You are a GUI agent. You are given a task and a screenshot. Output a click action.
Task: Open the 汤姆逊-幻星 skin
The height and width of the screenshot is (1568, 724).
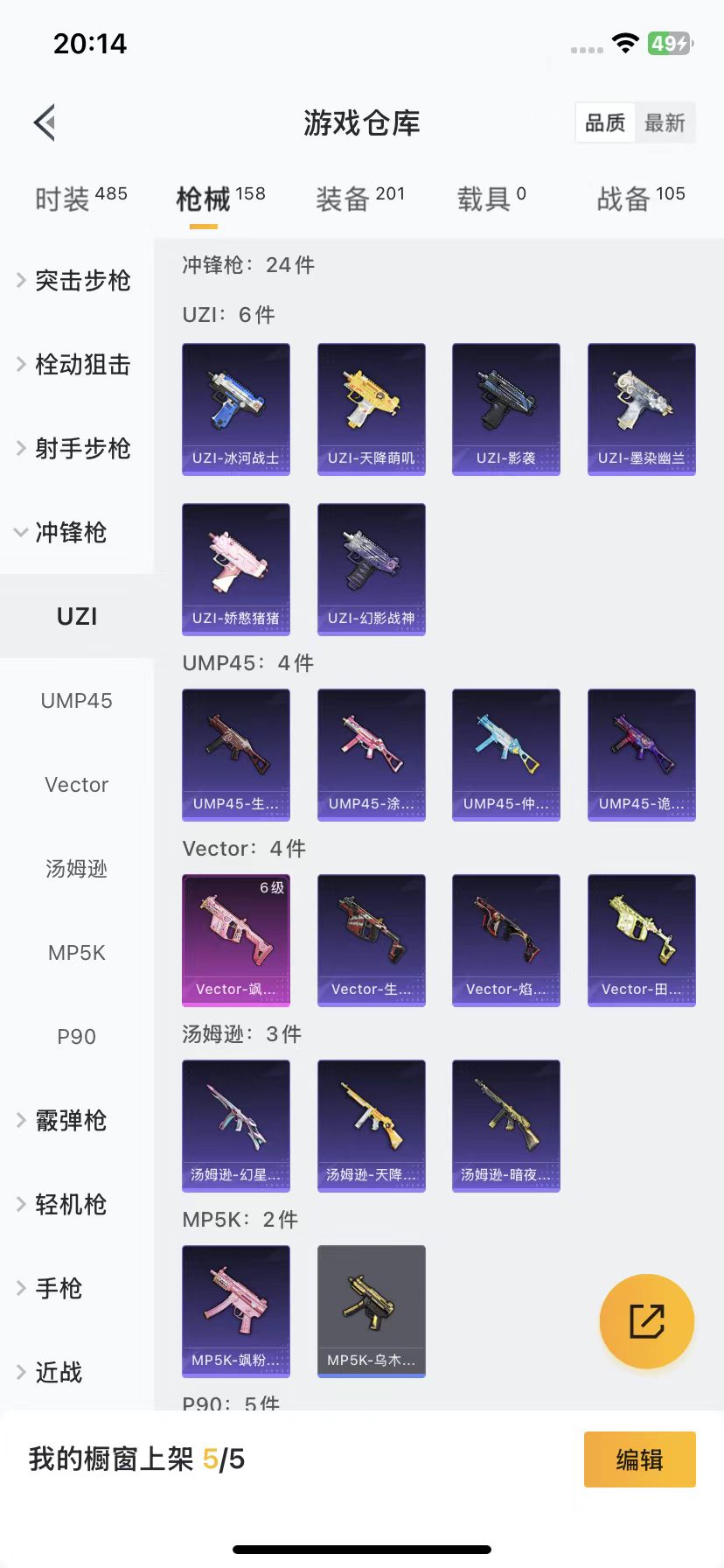coord(236,1125)
